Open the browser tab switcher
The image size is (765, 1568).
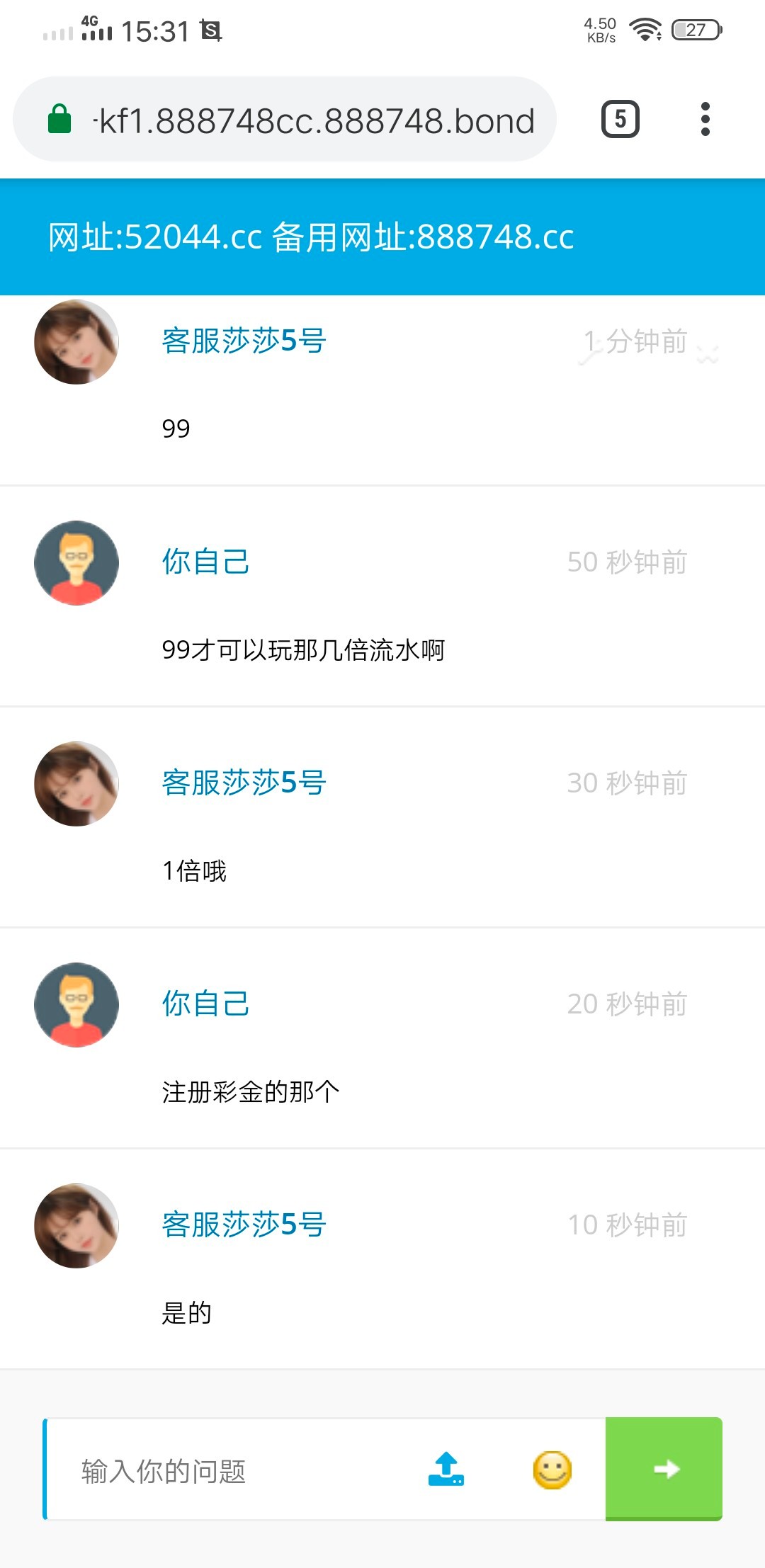point(620,119)
